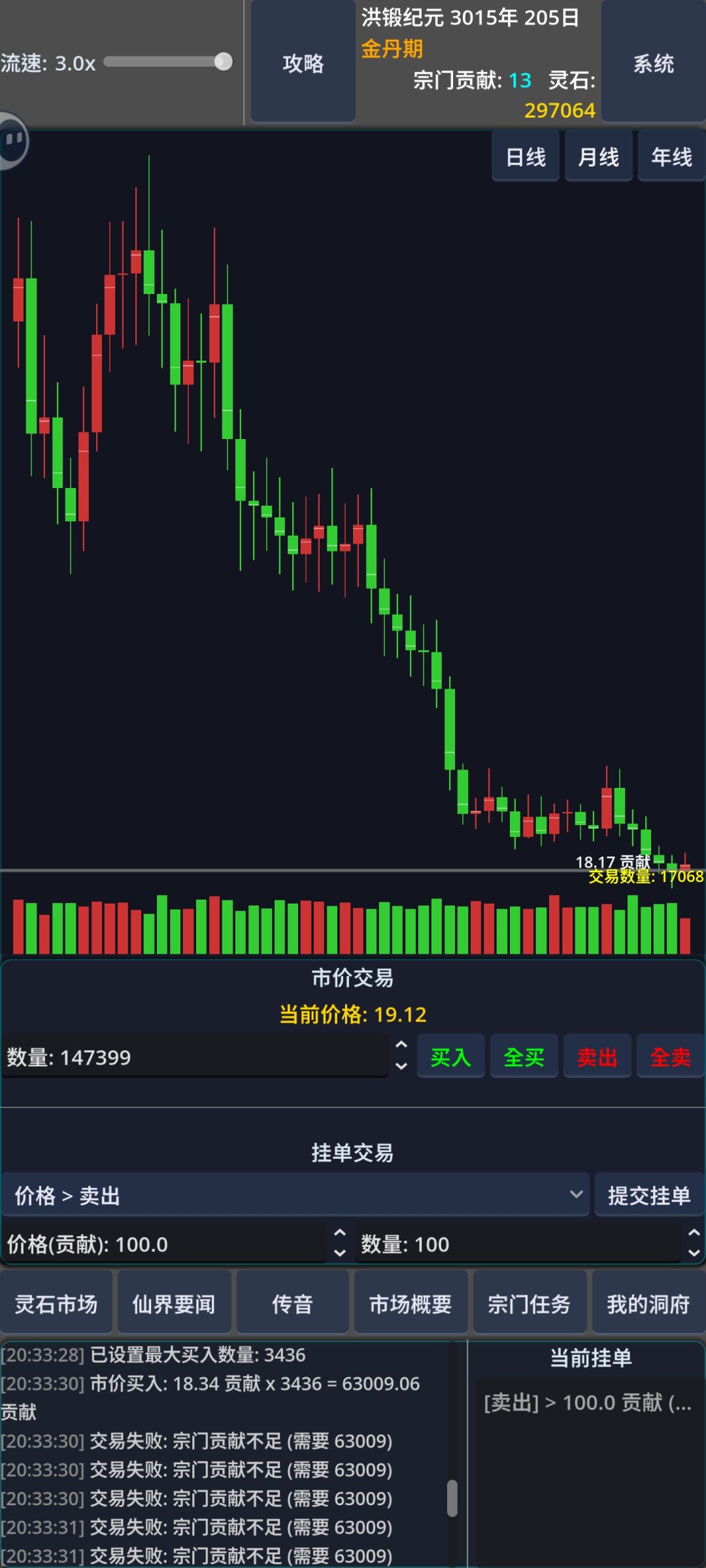The width and height of the screenshot is (706, 1568).
Task: Open the 宗门任务 tab
Action: (x=529, y=1304)
